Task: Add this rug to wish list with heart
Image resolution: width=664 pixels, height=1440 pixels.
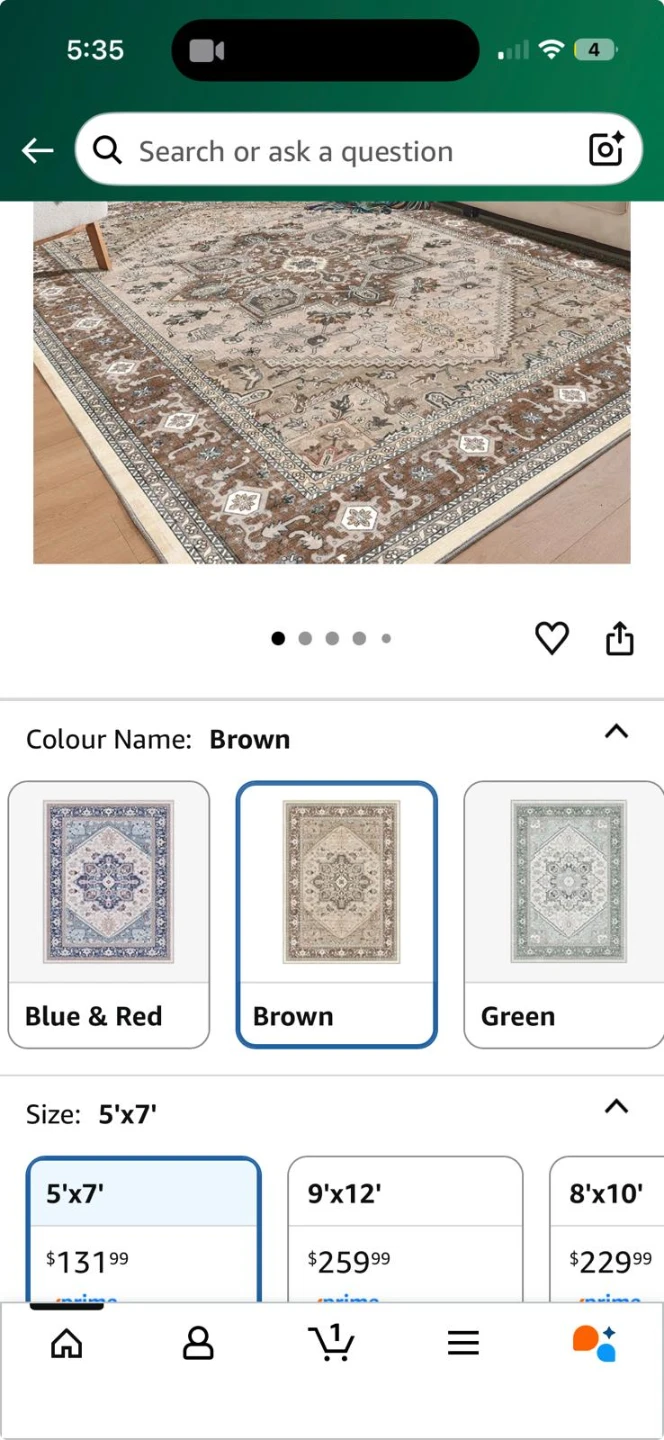Action: point(551,638)
